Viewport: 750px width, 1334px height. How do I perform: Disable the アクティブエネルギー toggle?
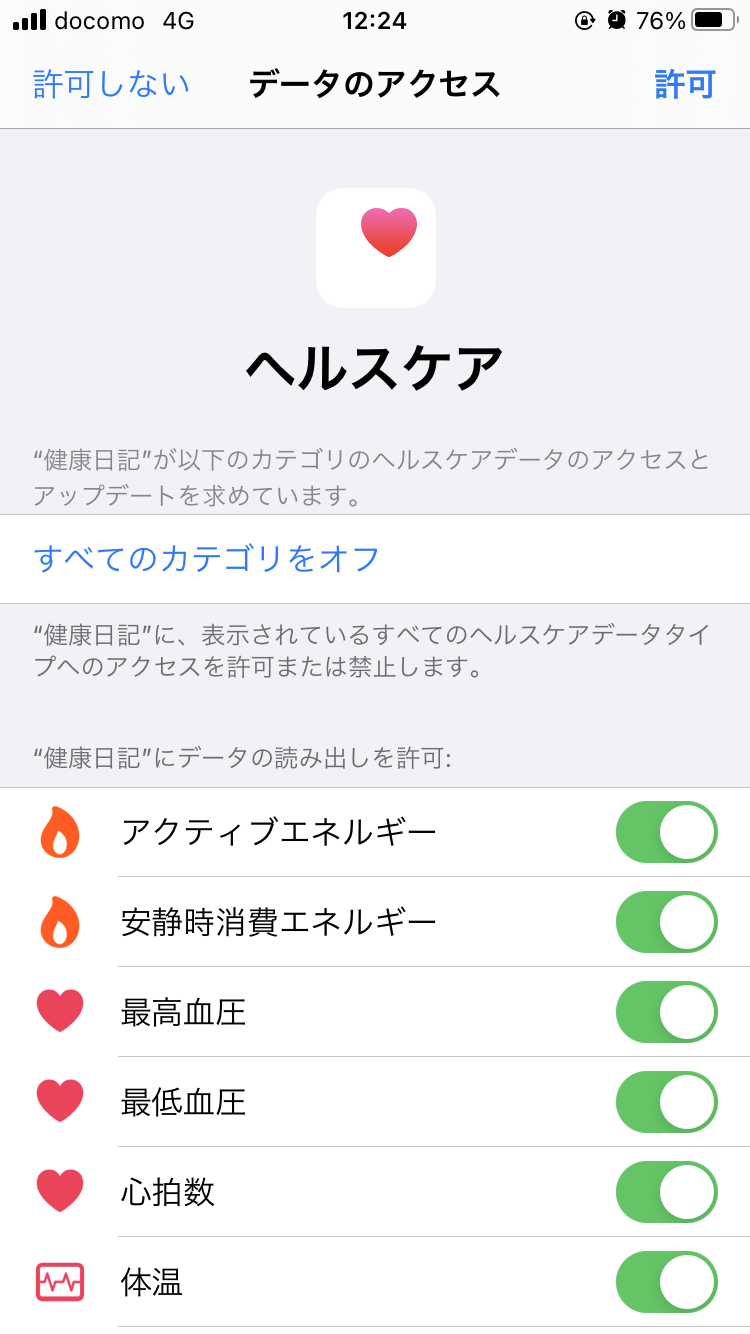(666, 831)
